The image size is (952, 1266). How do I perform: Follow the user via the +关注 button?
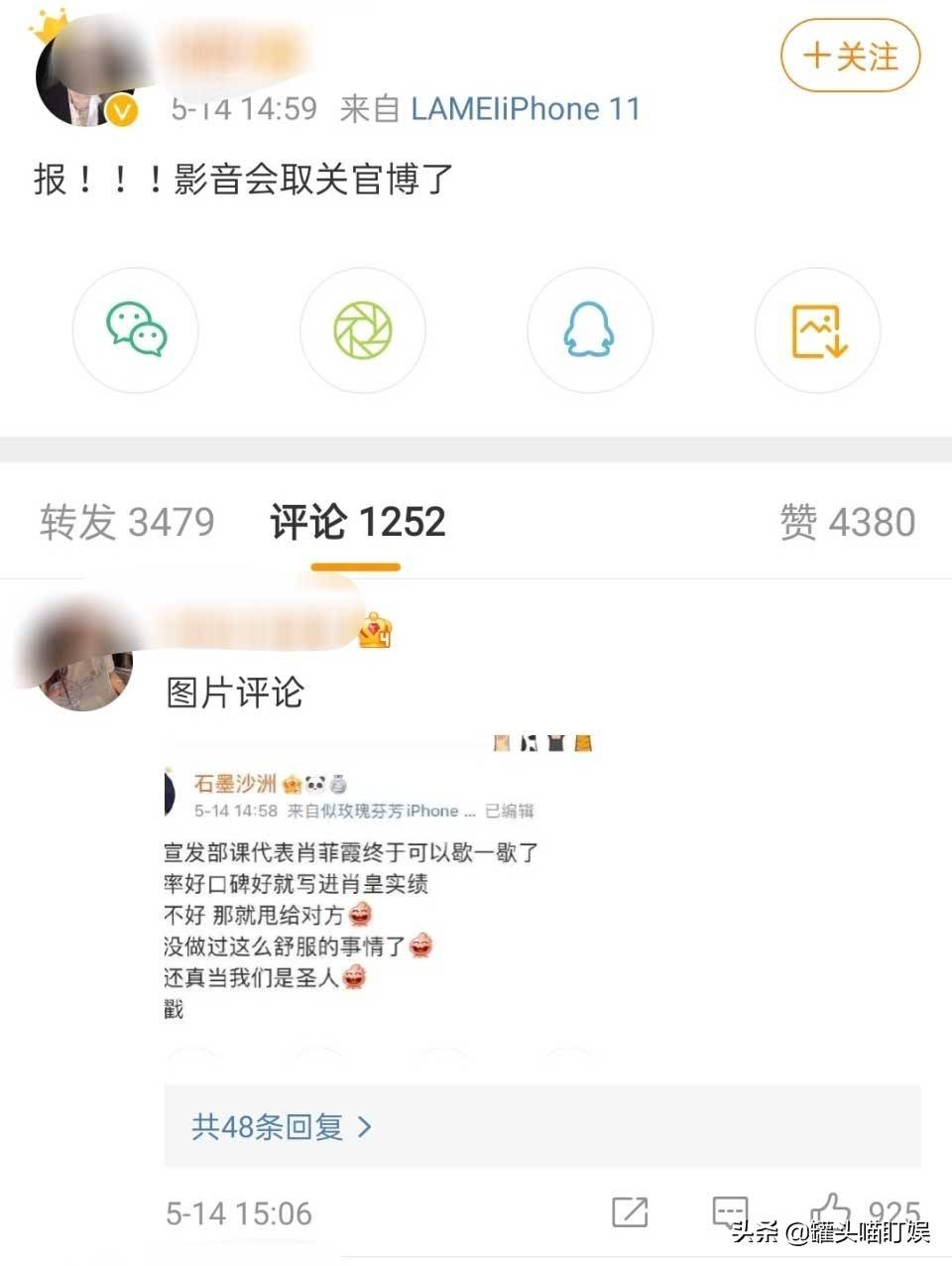click(x=851, y=57)
